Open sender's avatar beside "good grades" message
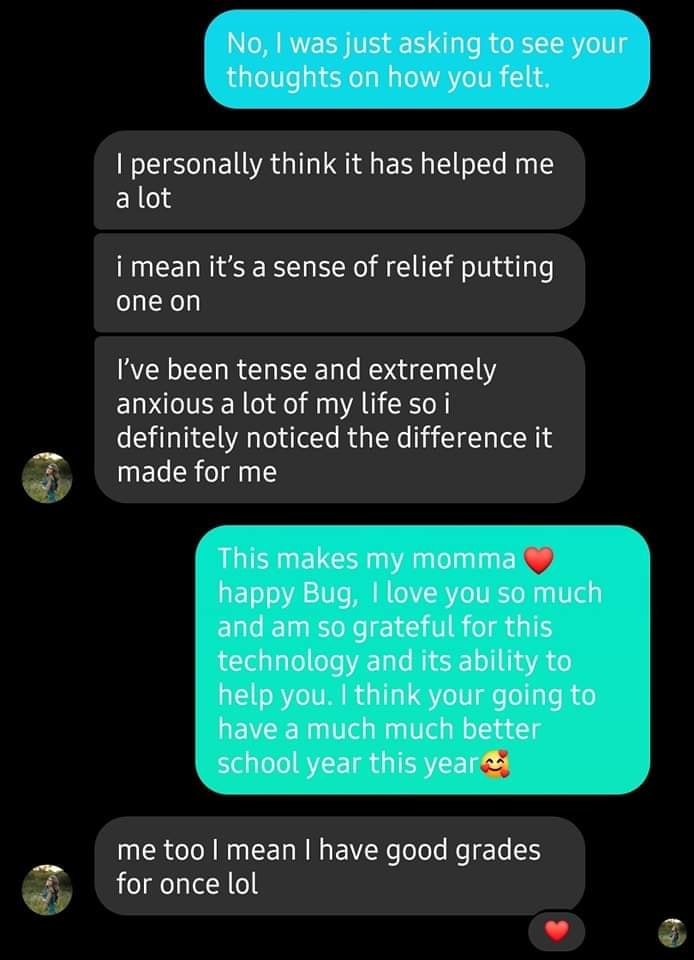Screen dimensions: 694x960 pyautogui.click(x=48, y=889)
